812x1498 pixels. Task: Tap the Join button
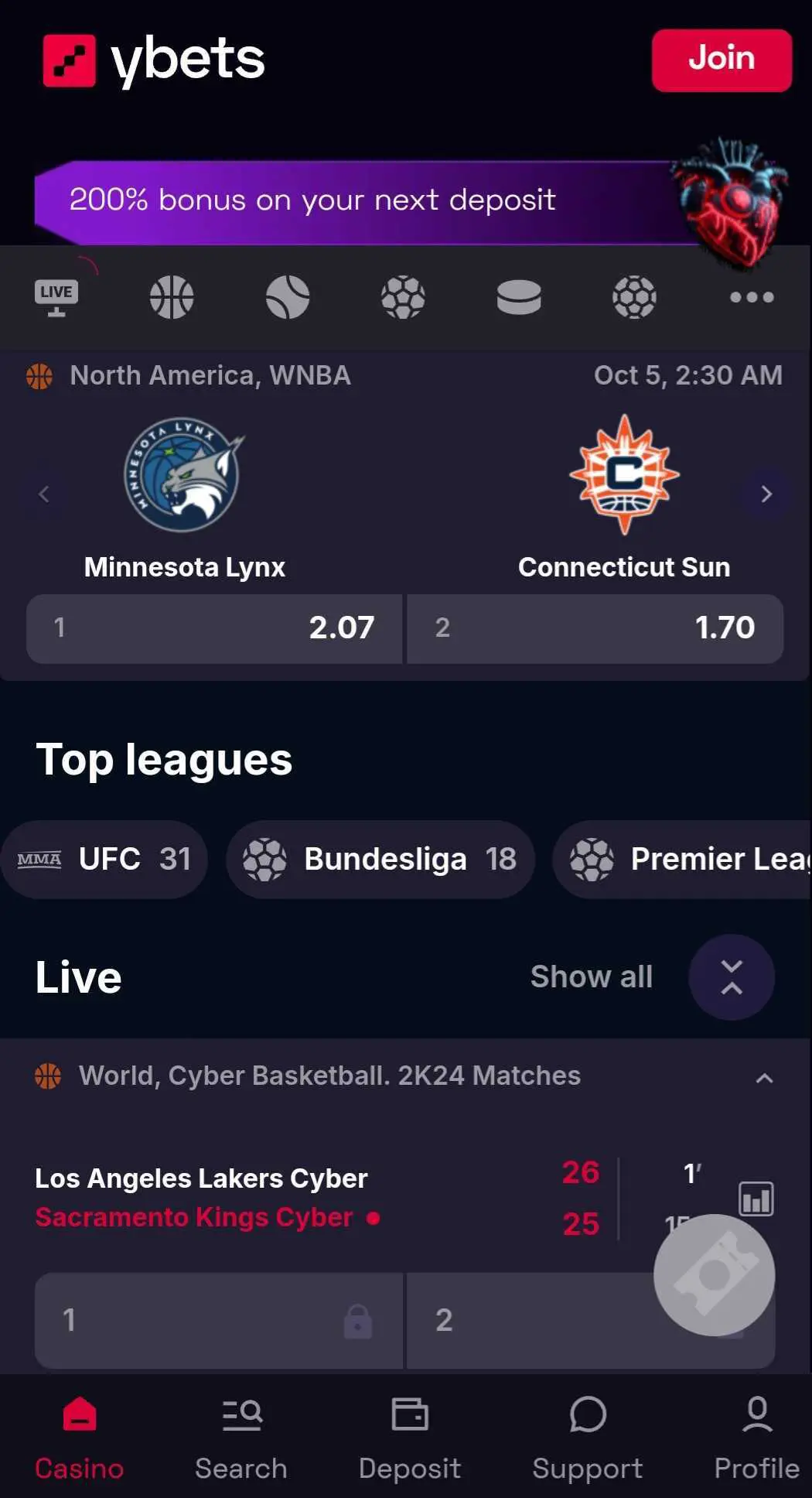click(721, 60)
